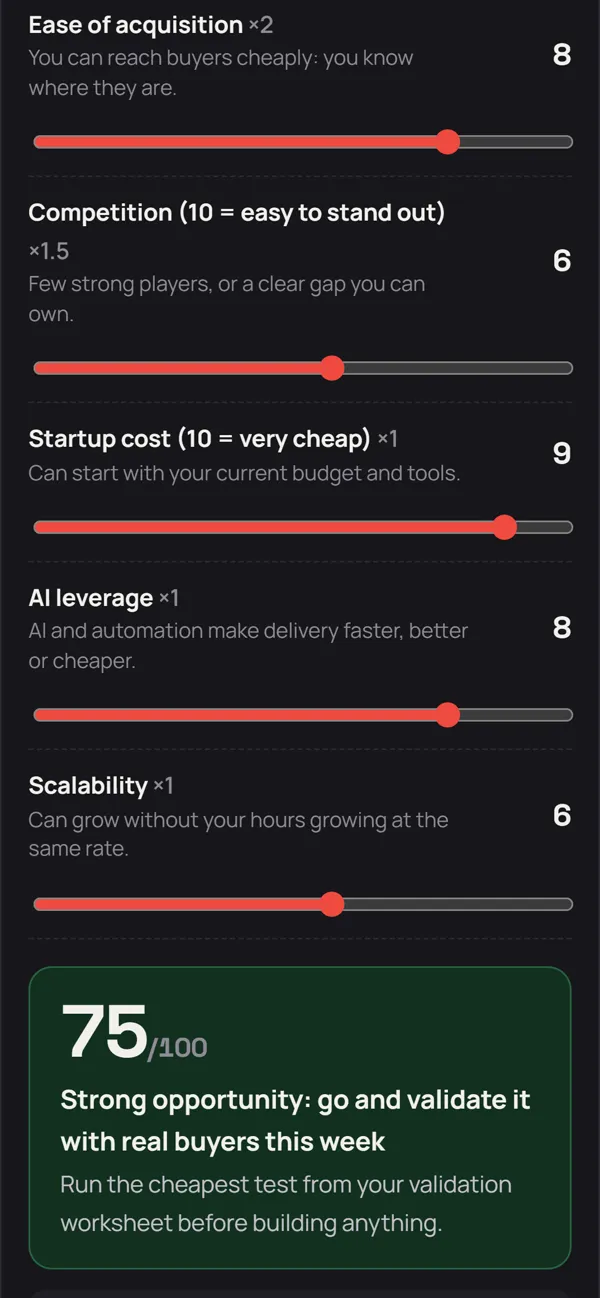Adjust the Competition slider with a tap
600x1298 pixels.
point(303,368)
